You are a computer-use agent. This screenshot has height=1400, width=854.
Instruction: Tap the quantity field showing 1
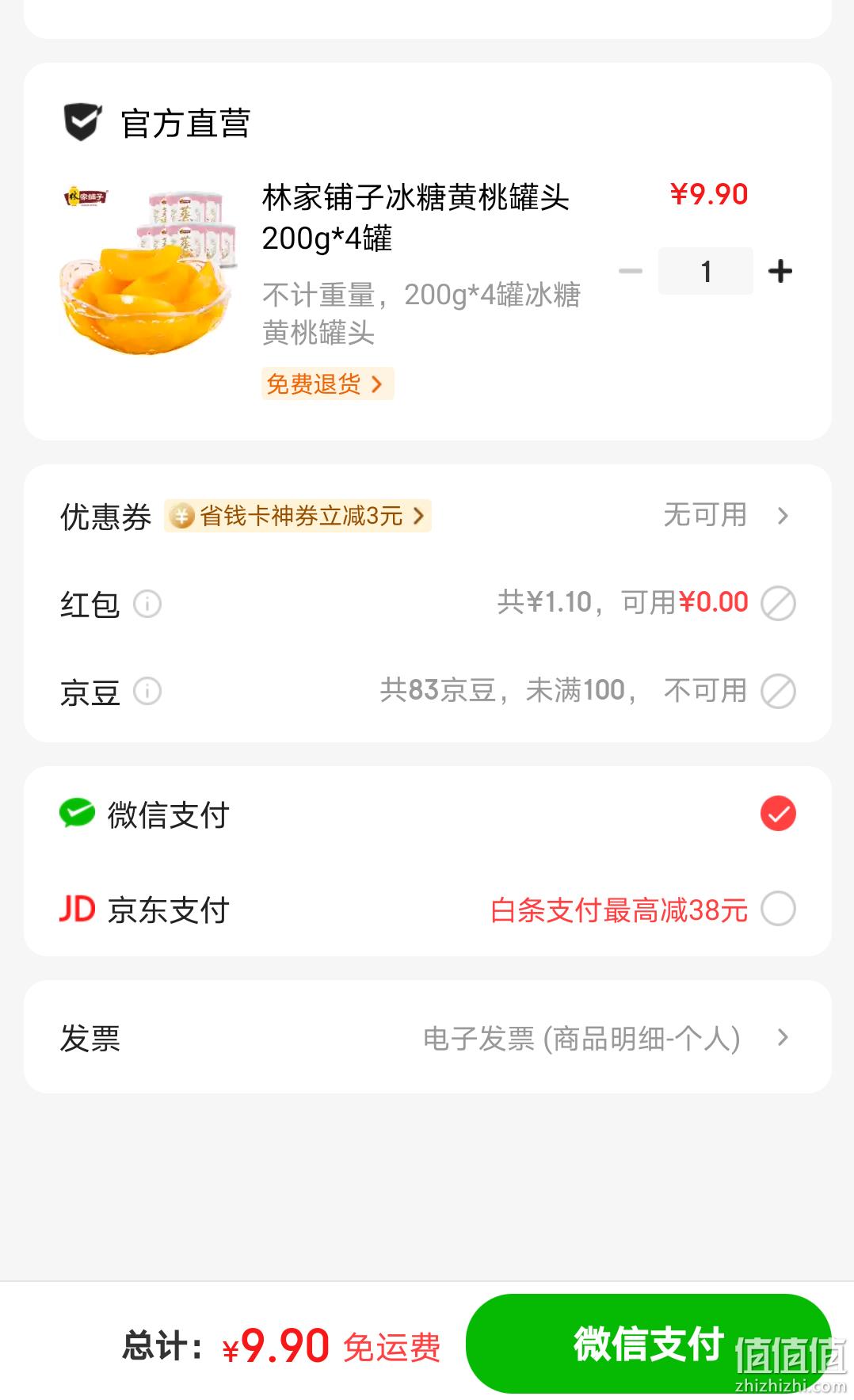[x=706, y=271]
